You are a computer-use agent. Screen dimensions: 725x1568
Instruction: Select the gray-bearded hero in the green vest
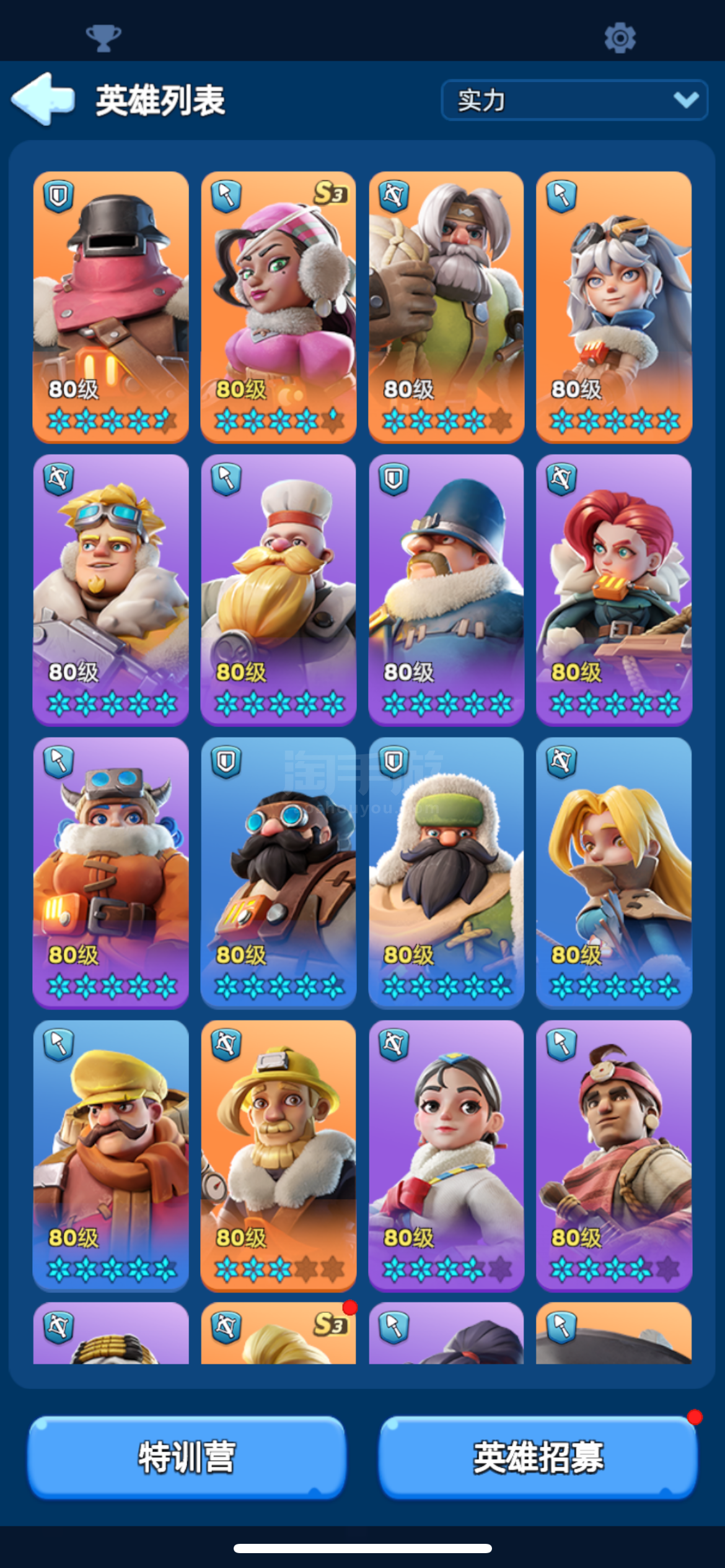pos(446,307)
